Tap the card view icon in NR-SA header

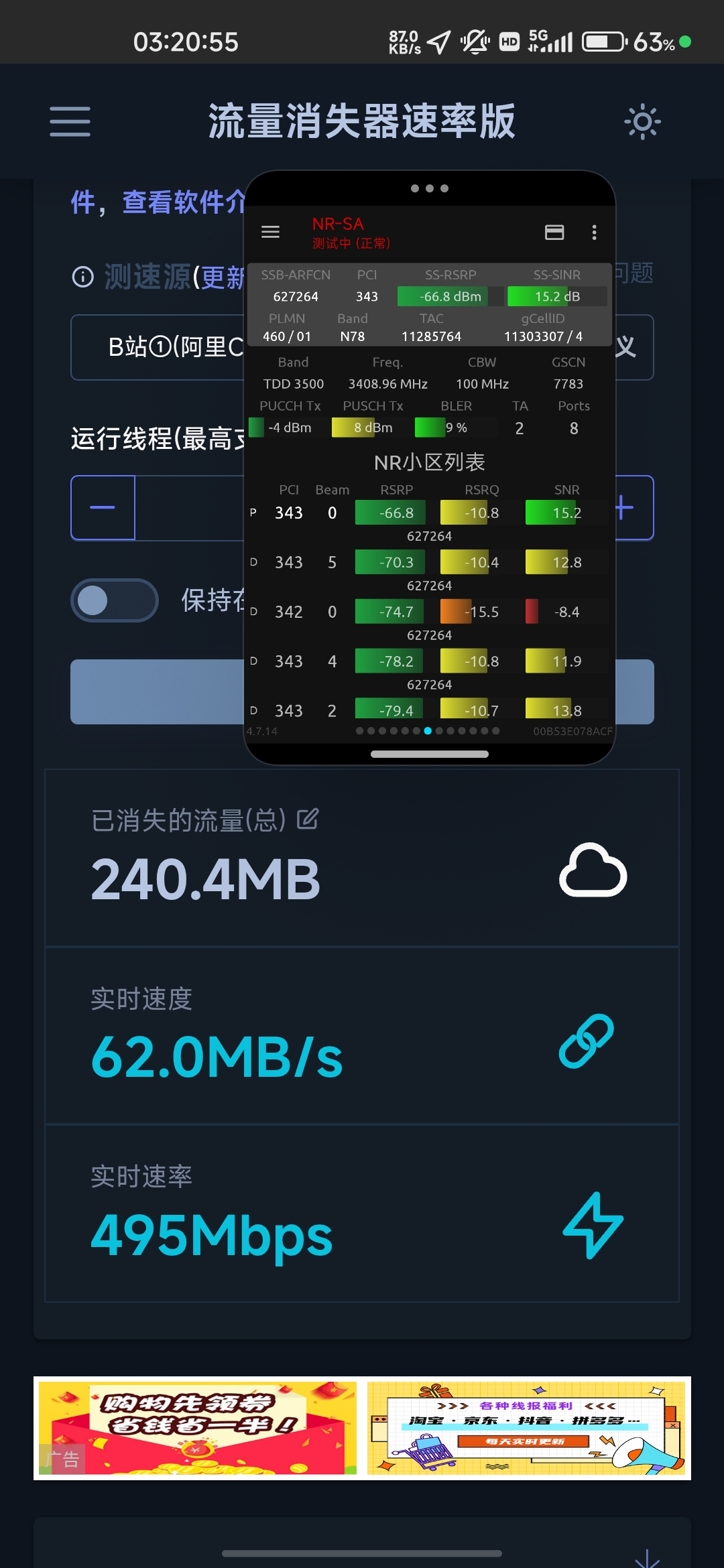554,233
